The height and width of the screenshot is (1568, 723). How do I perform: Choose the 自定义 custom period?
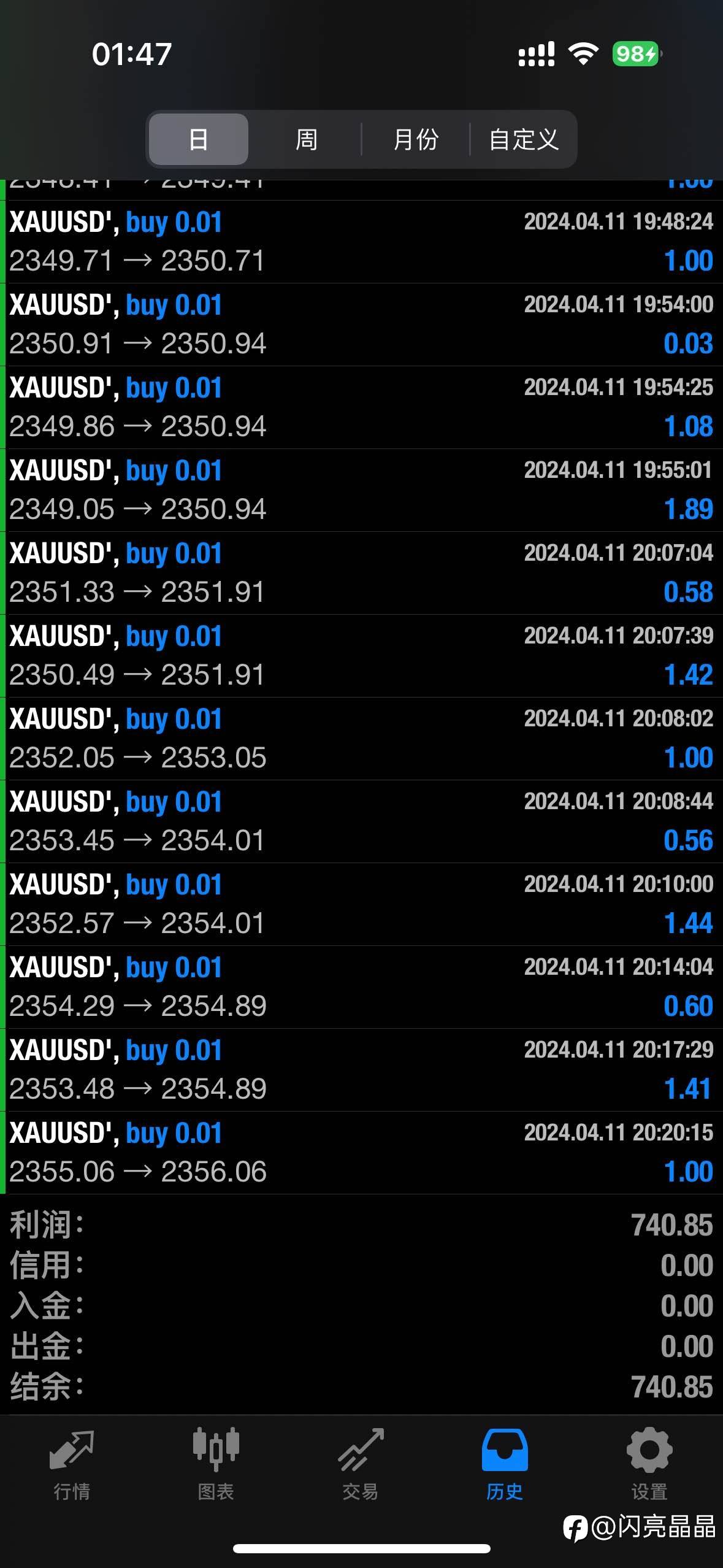coord(523,139)
